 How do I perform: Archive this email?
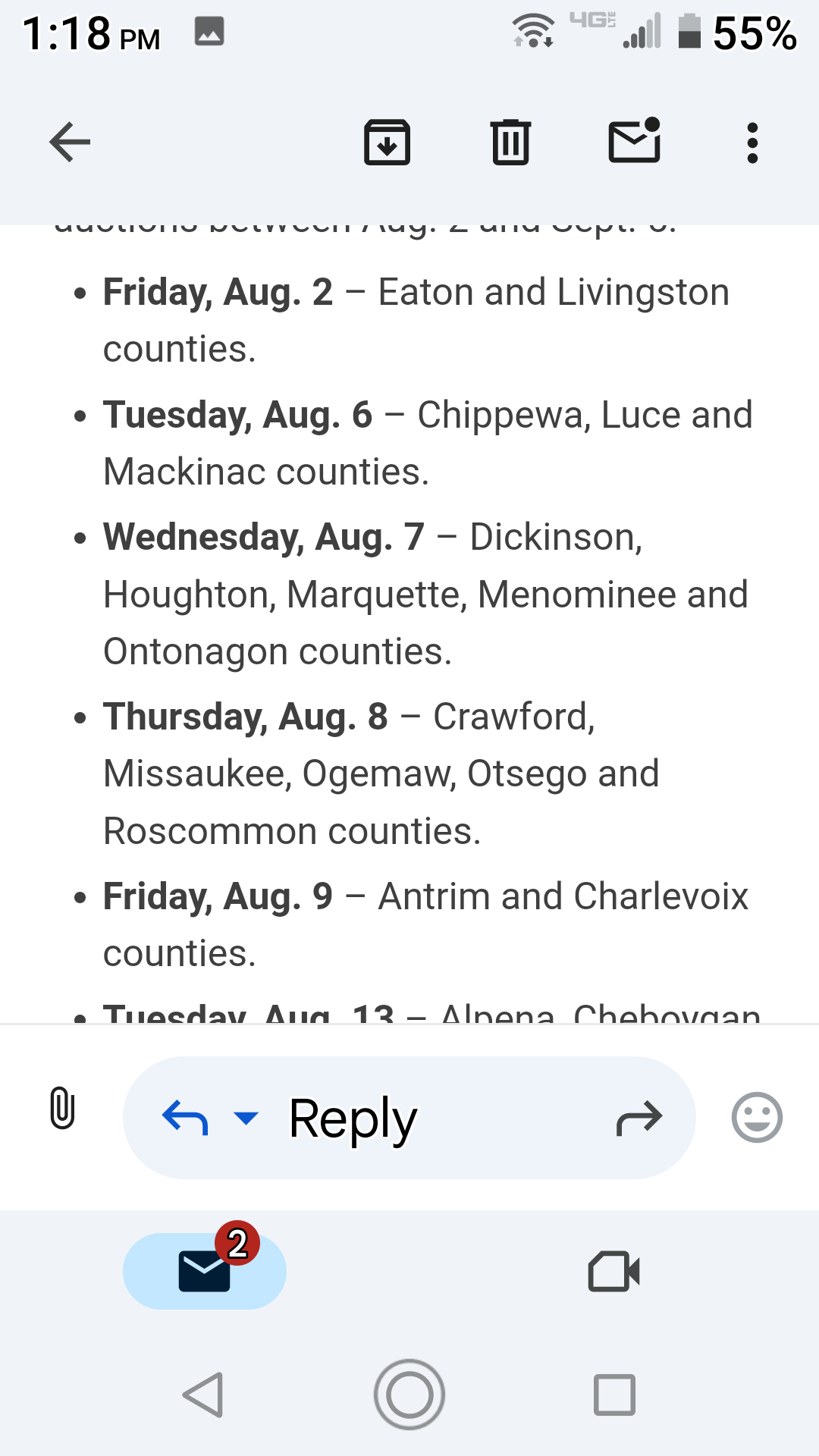click(x=388, y=142)
